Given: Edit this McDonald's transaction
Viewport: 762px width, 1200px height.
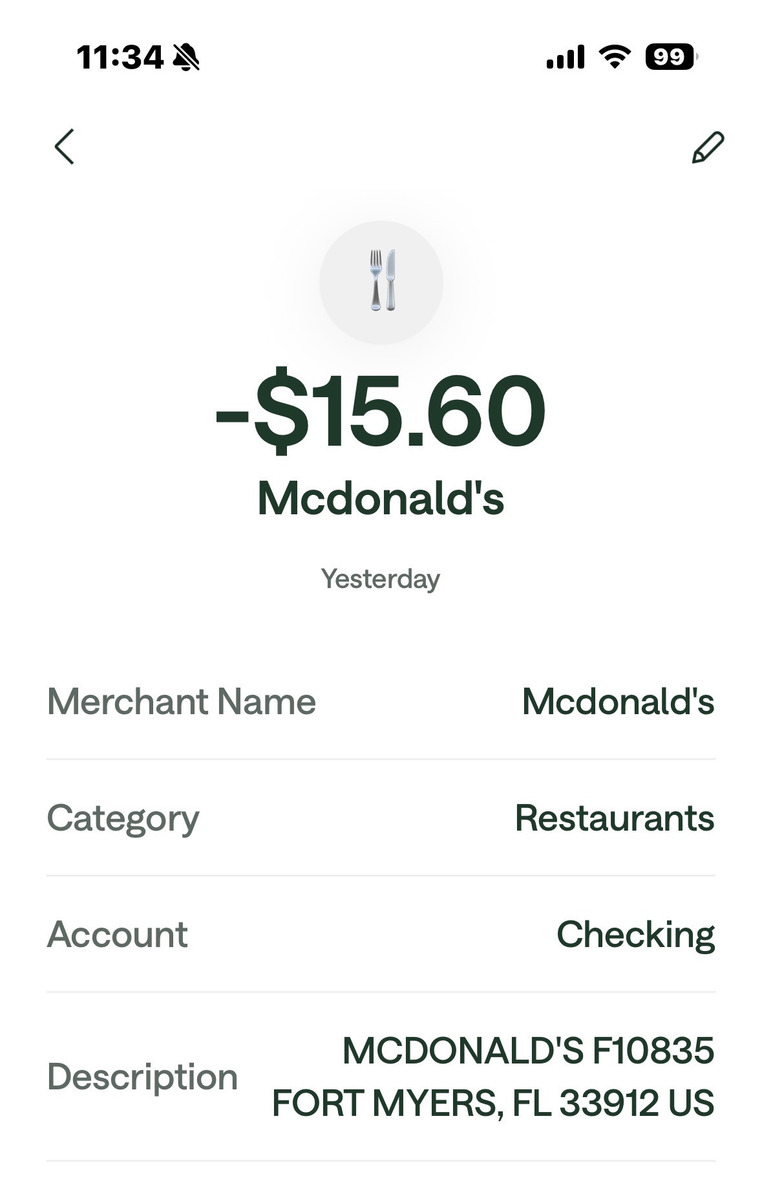Looking at the screenshot, I should coord(707,148).
